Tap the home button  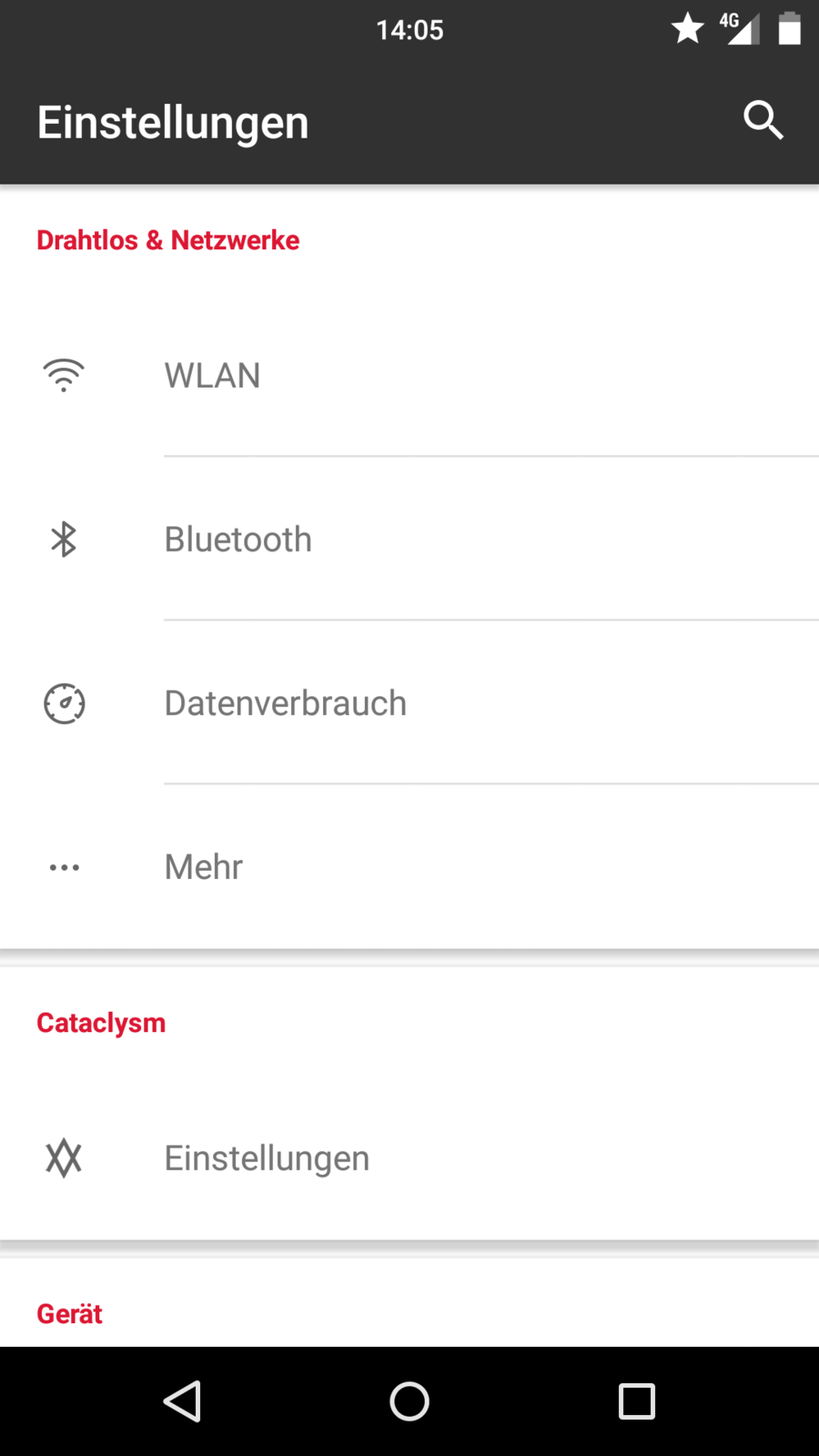coord(409,1401)
